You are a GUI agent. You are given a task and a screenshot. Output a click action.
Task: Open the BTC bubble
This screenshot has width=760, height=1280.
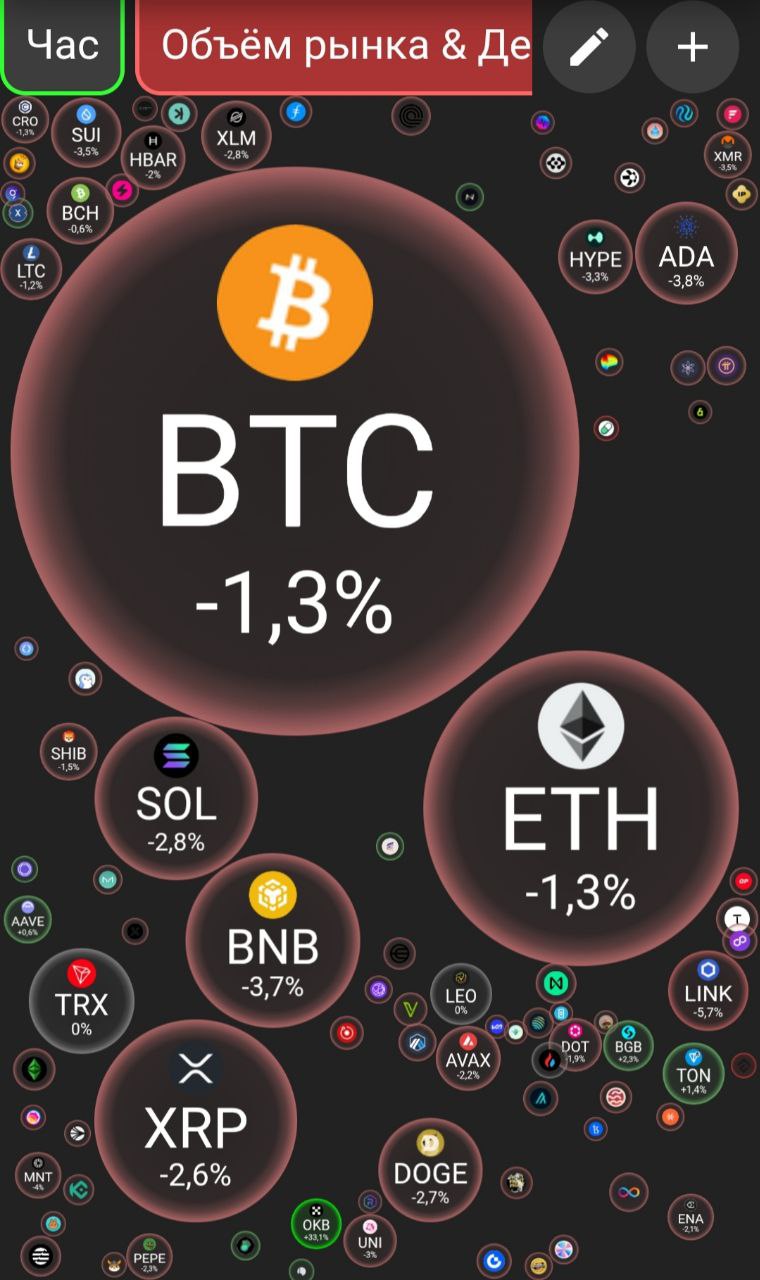point(294,450)
